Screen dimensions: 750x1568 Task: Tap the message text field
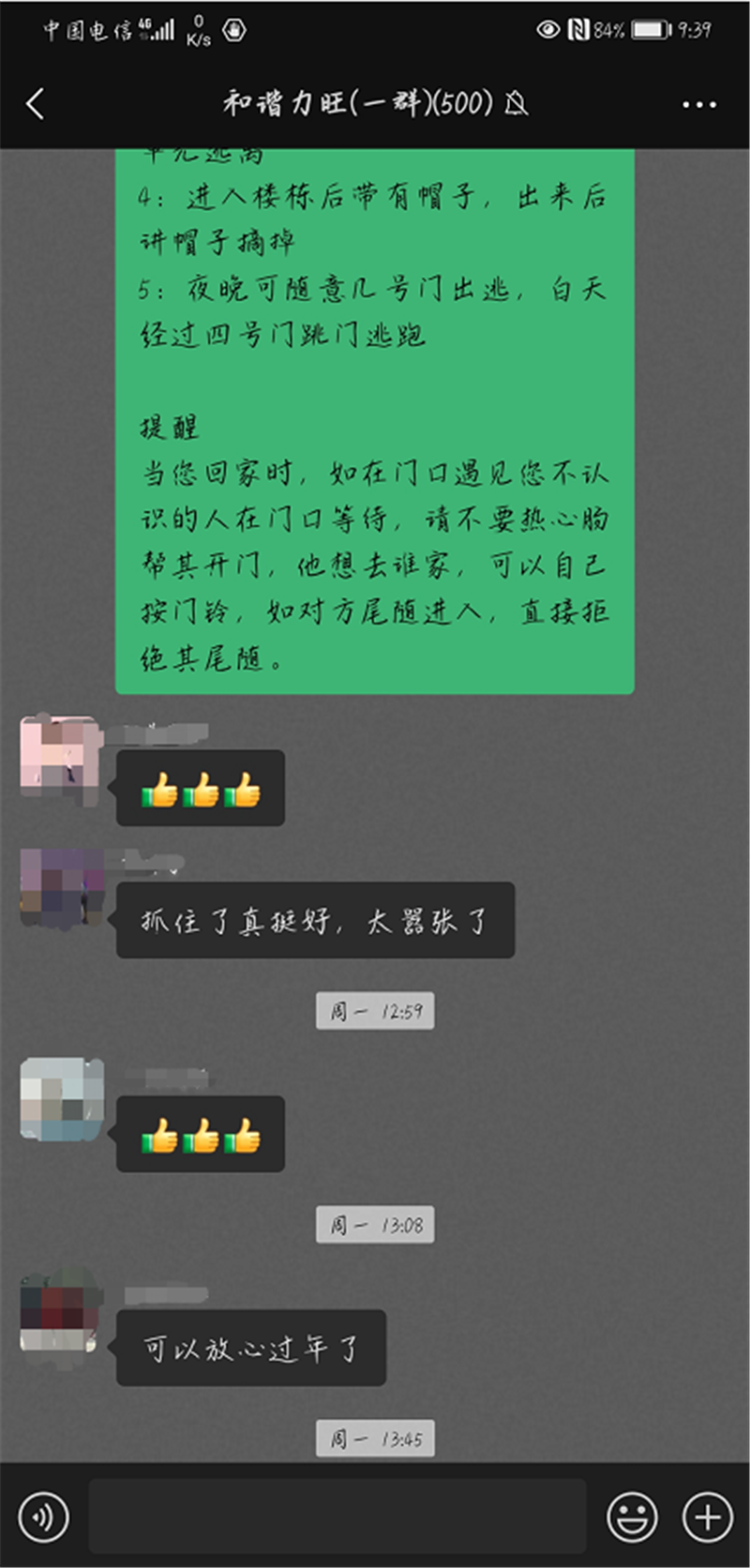tap(337, 1516)
